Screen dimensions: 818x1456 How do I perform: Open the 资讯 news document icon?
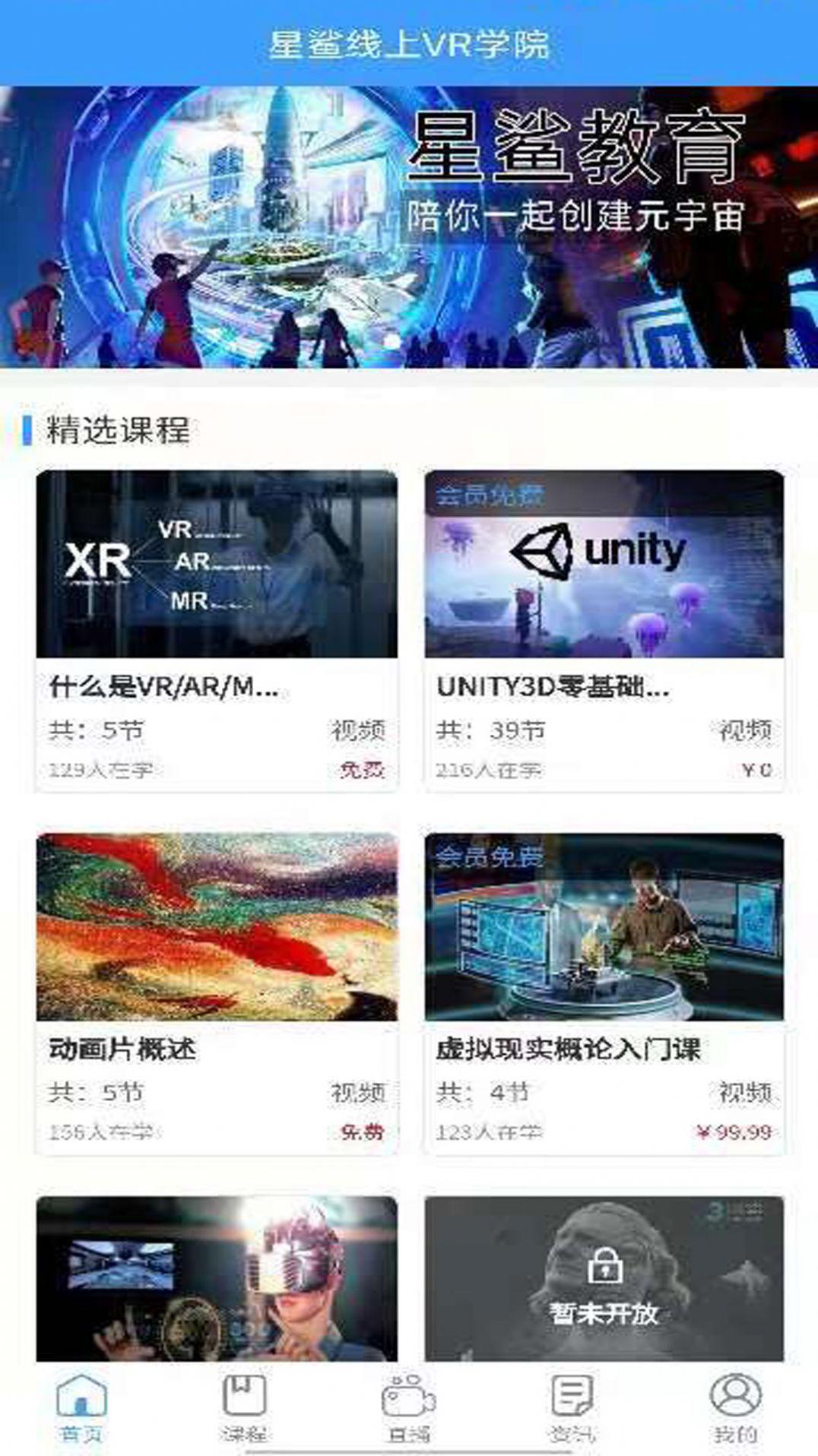[569, 1402]
